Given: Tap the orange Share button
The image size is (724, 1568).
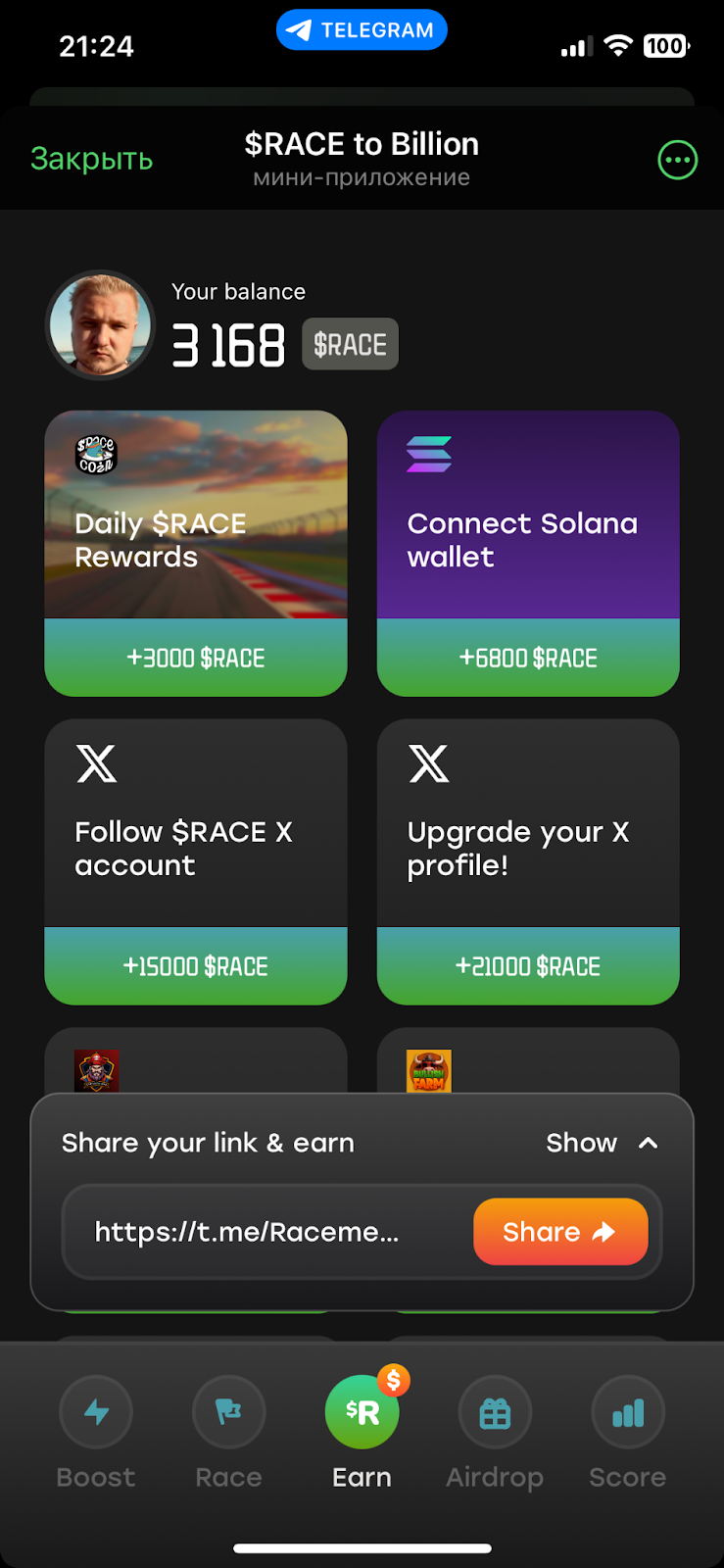Looking at the screenshot, I should tap(559, 1232).
